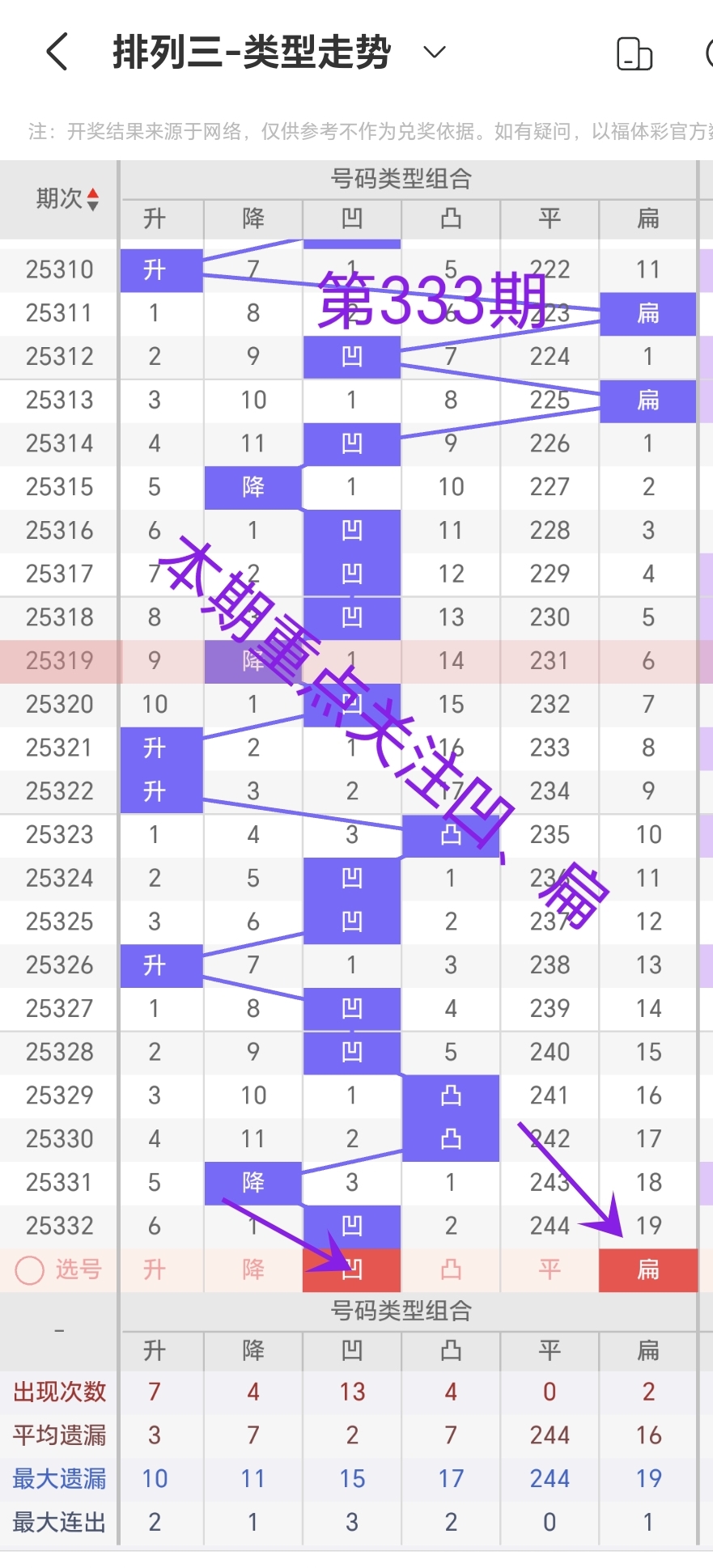Pick 凸 in the 选号 row
This screenshot has height=1568, width=713.
click(x=451, y=1269)
